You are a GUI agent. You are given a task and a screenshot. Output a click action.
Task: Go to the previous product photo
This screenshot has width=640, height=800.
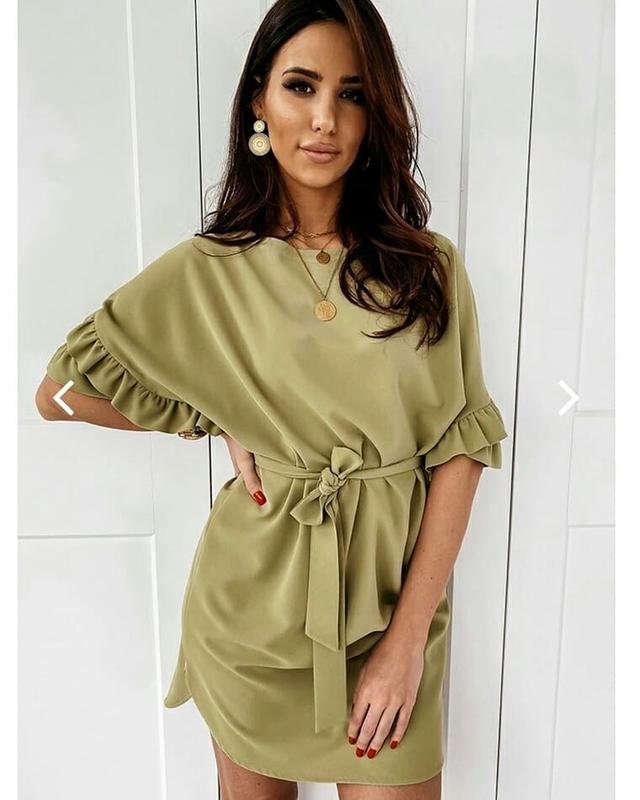(x=64, y=397)
